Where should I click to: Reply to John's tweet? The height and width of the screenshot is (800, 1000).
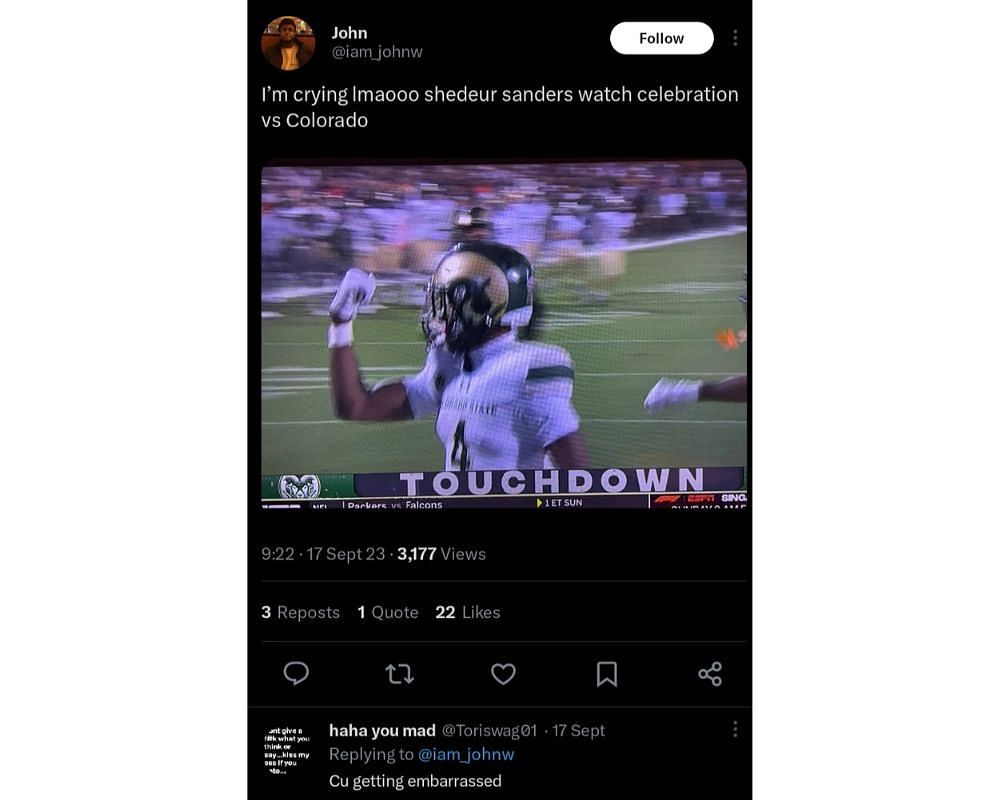tap(296, 673)
